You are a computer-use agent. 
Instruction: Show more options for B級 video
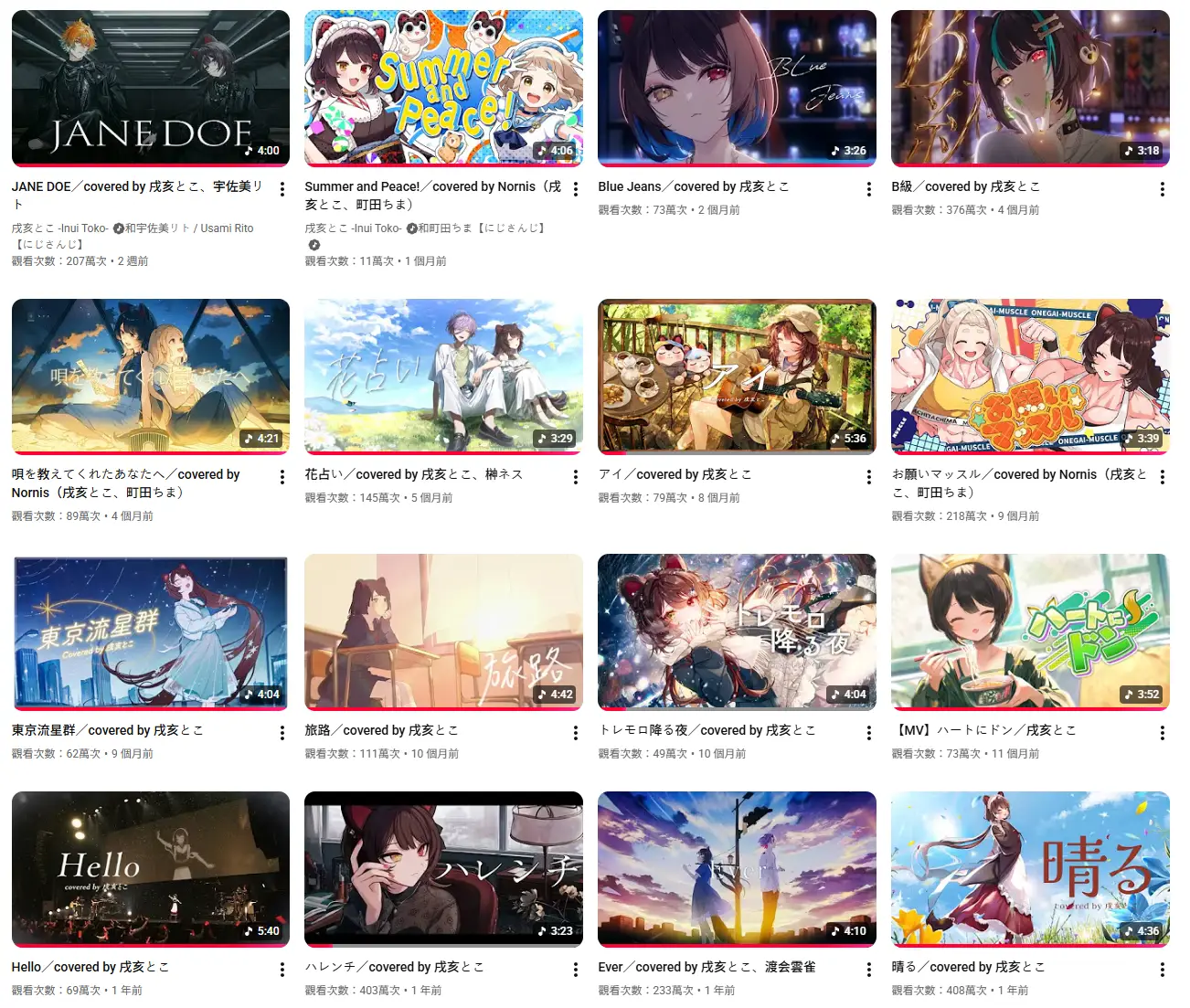(x=1162, y=189)
